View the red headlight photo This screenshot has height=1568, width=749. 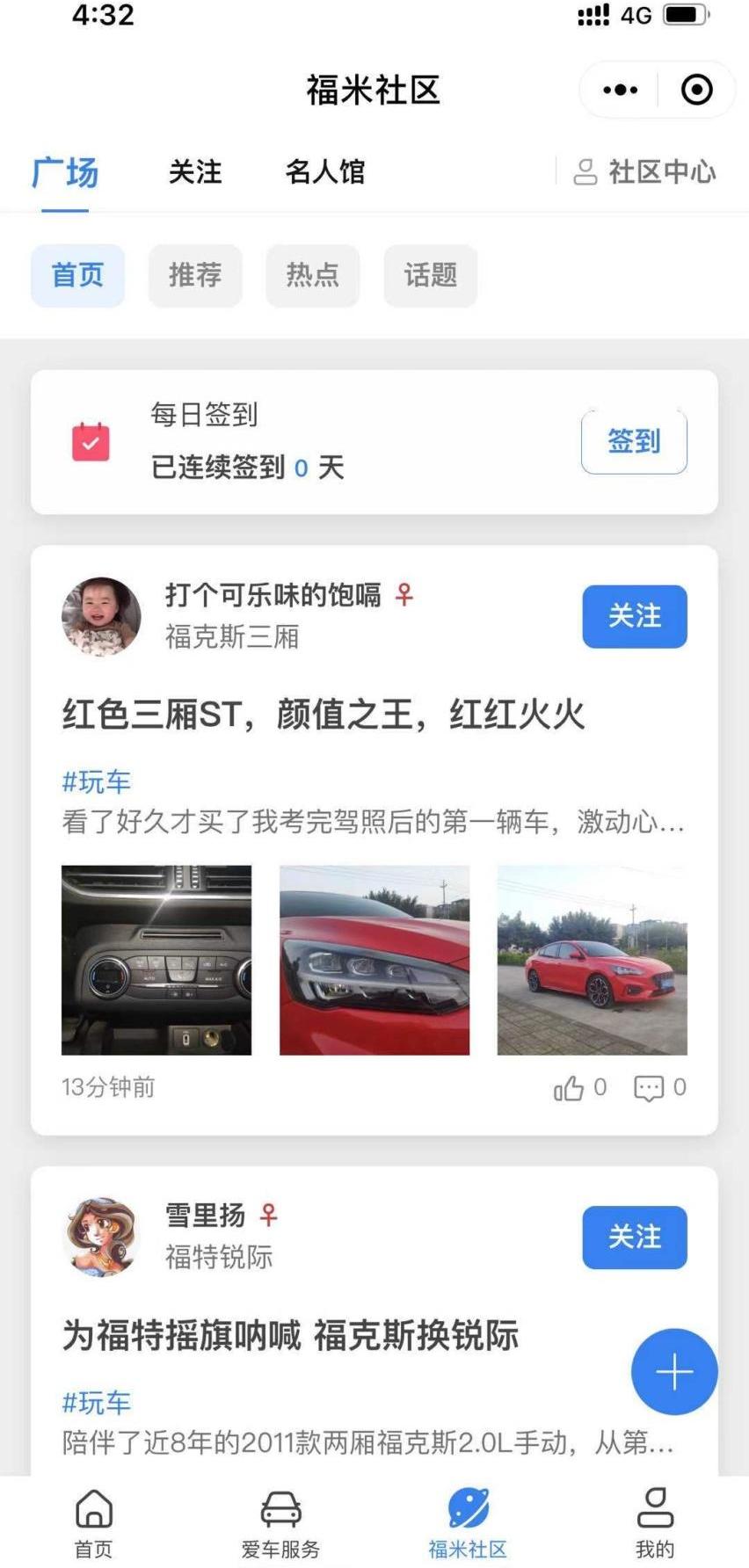pos(374,960)
